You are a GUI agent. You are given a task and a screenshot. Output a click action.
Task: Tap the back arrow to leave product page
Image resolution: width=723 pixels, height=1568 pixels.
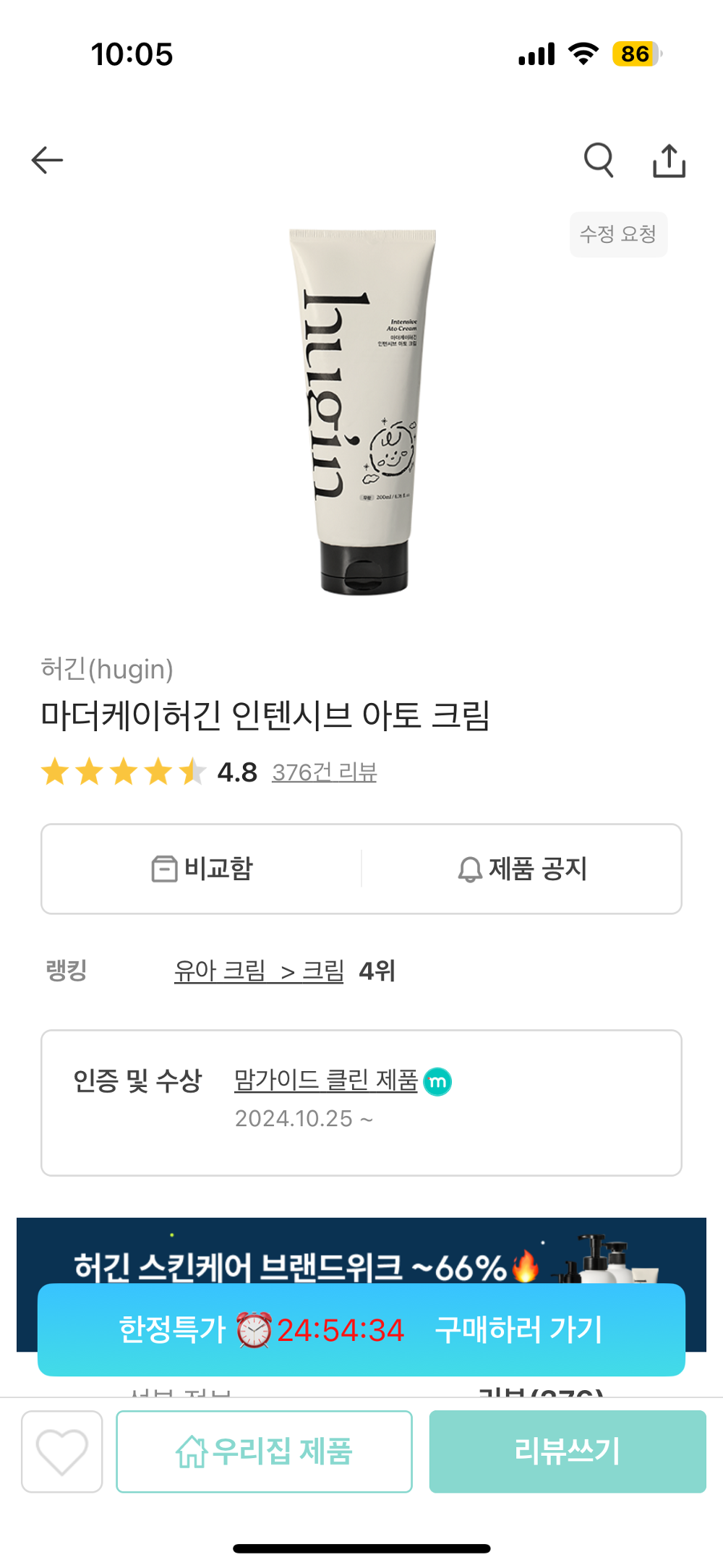pos(46,161)
